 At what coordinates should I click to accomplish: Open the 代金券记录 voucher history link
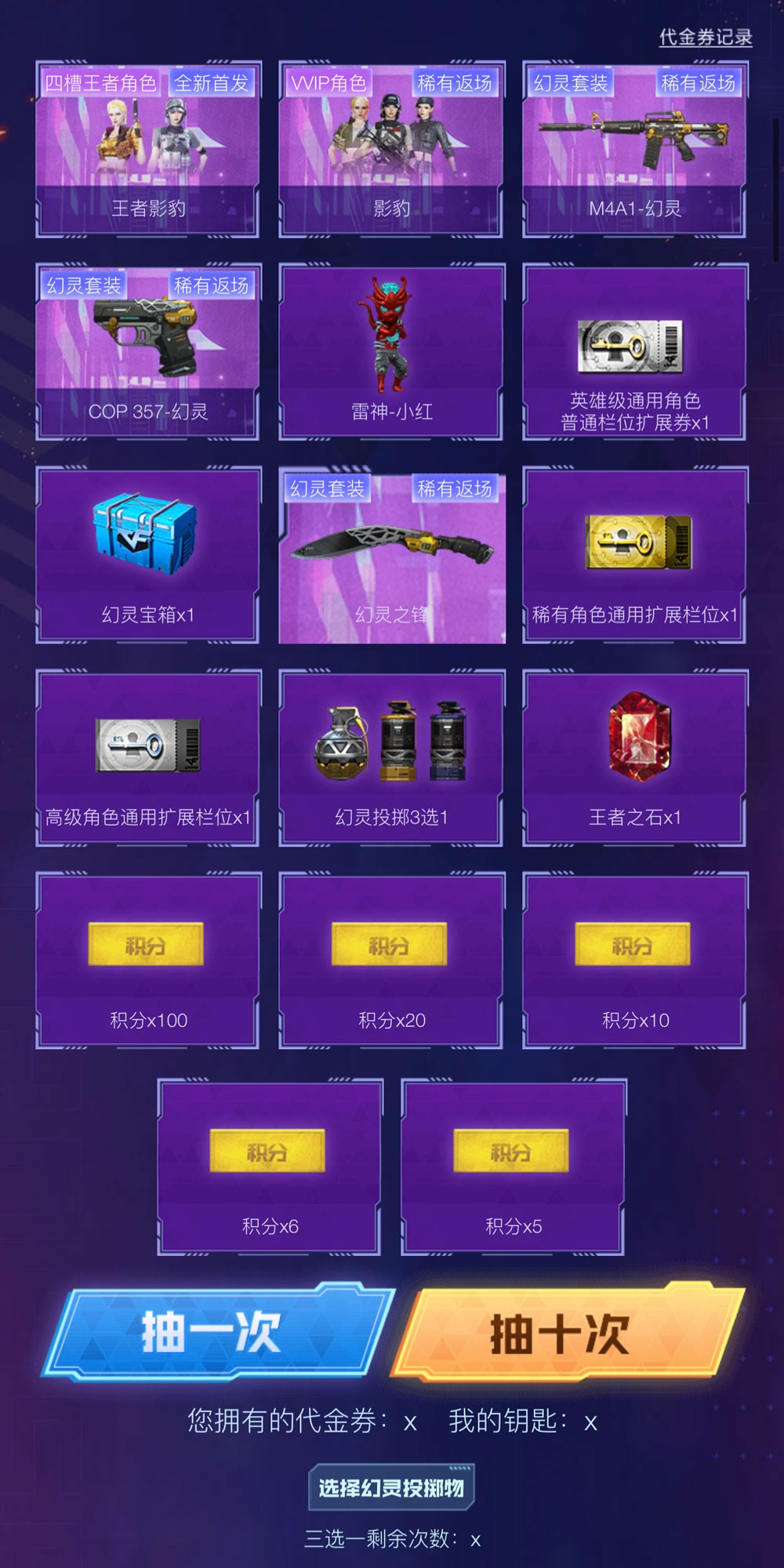(x=705, y=37)
